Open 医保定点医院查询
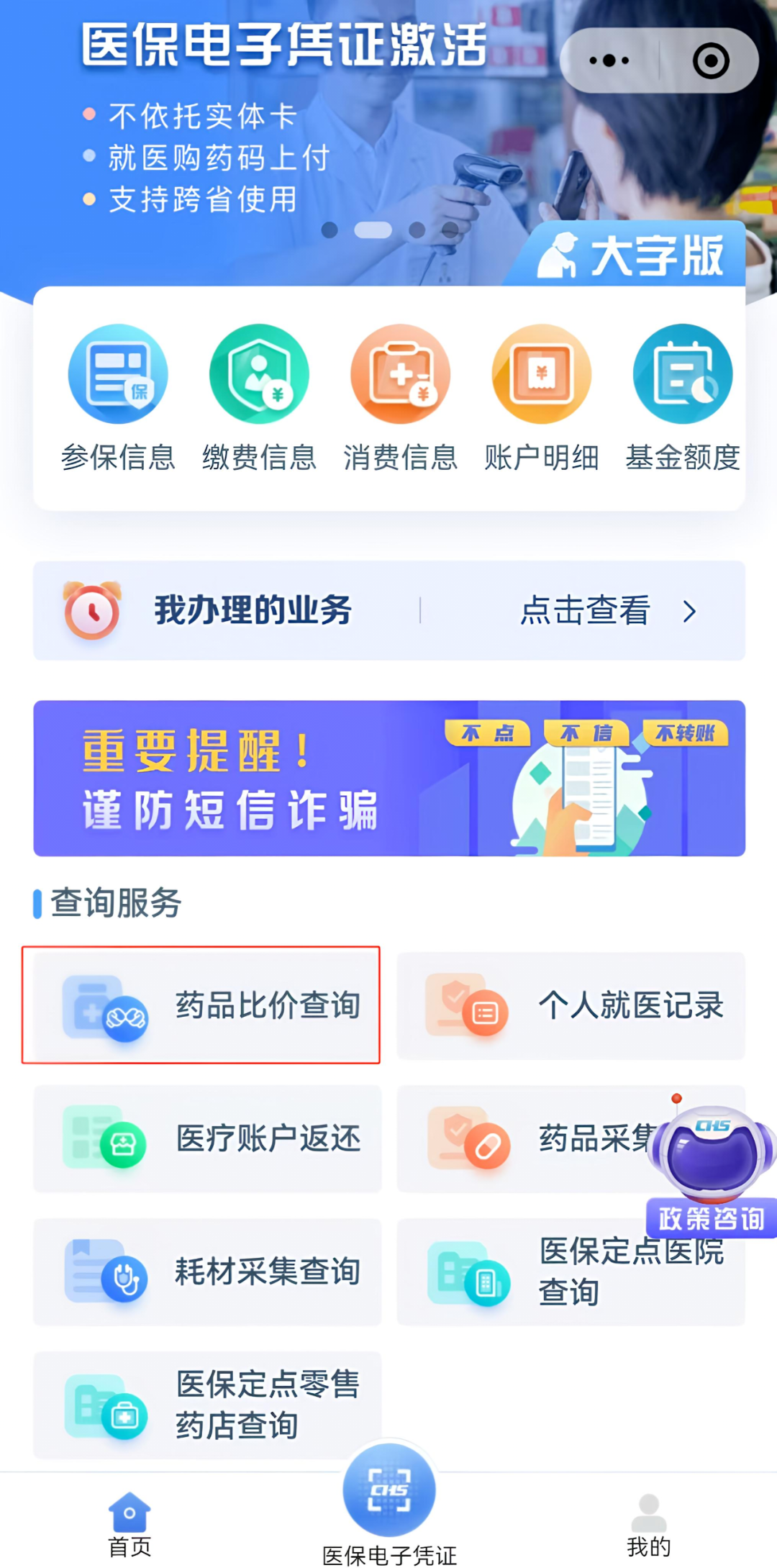 (x=571, y=1272)
